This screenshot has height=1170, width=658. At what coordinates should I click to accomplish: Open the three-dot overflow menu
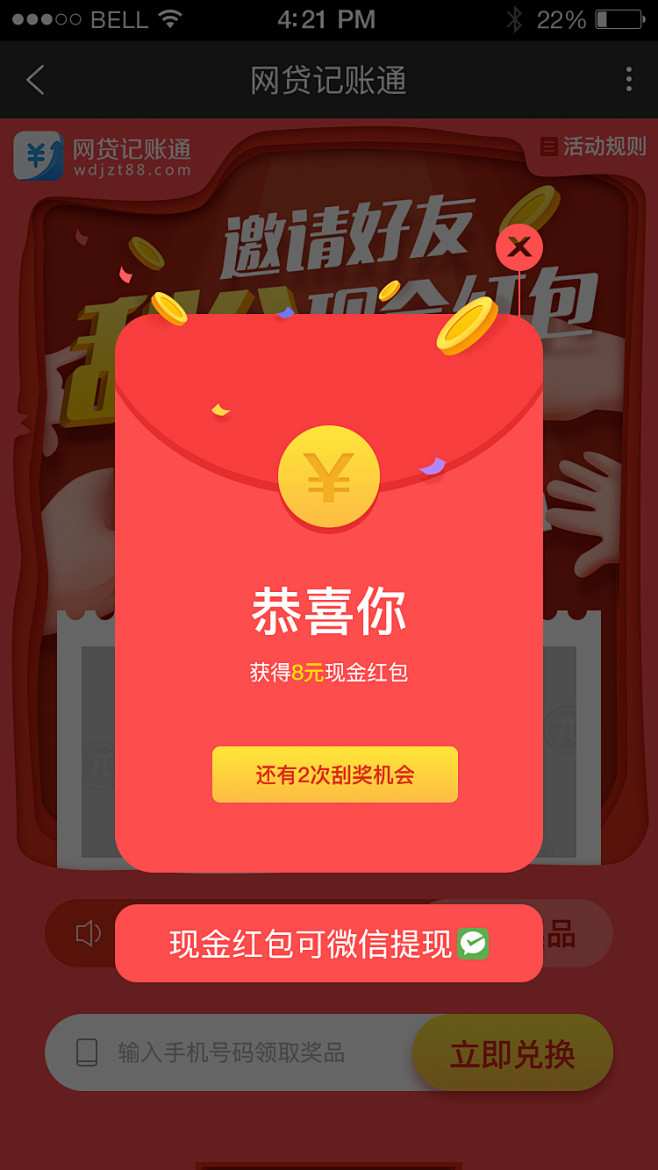(628, 80)
